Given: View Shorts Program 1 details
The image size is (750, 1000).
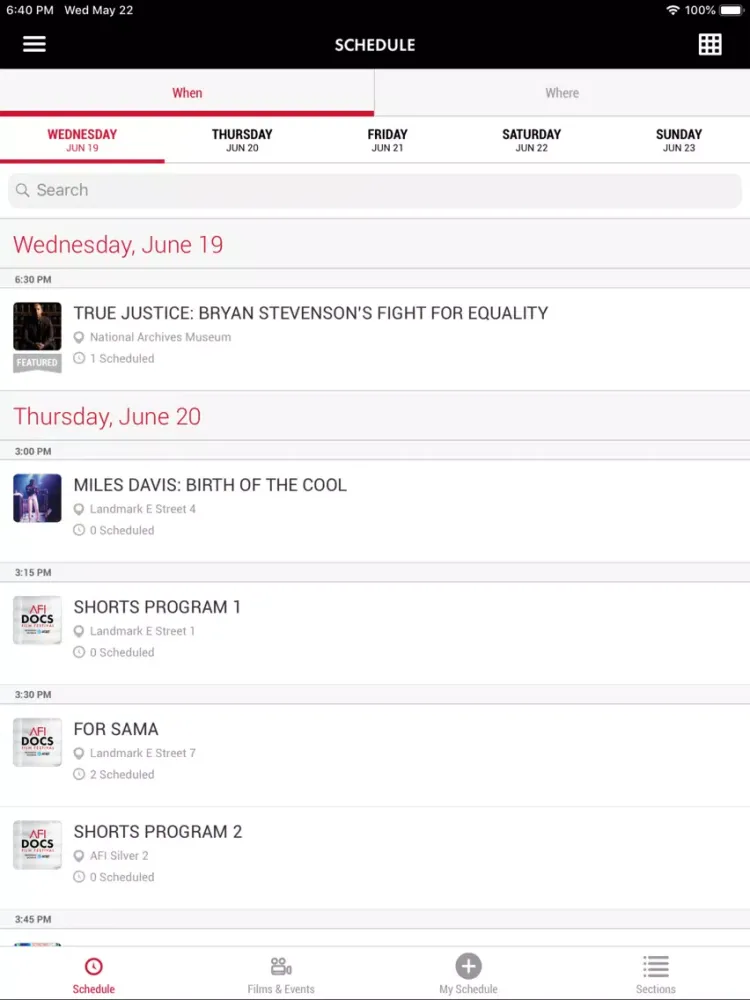Looking at the screenshot, I should (157, 608).
